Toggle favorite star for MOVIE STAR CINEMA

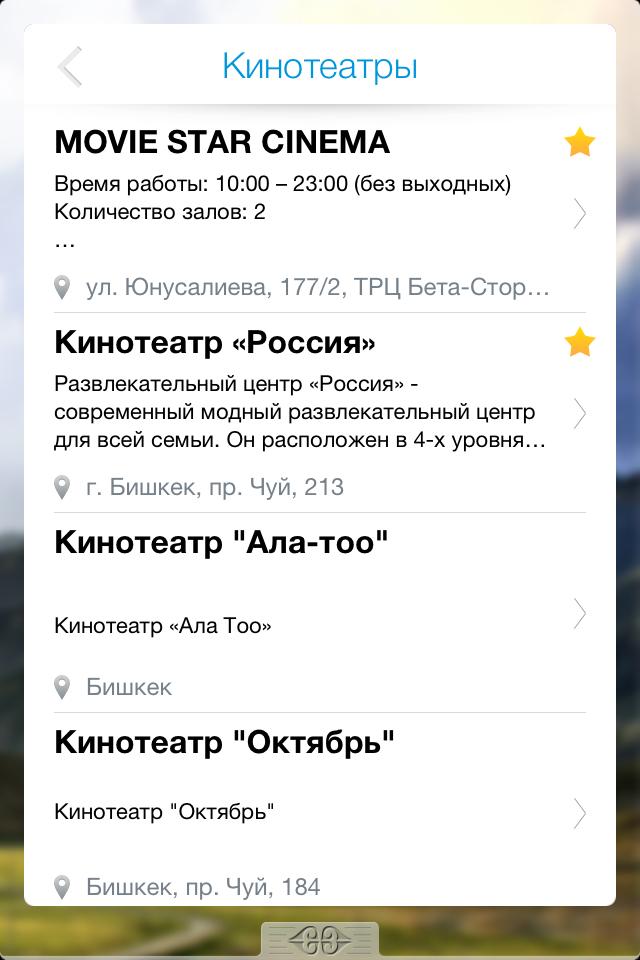click(579, 143)
